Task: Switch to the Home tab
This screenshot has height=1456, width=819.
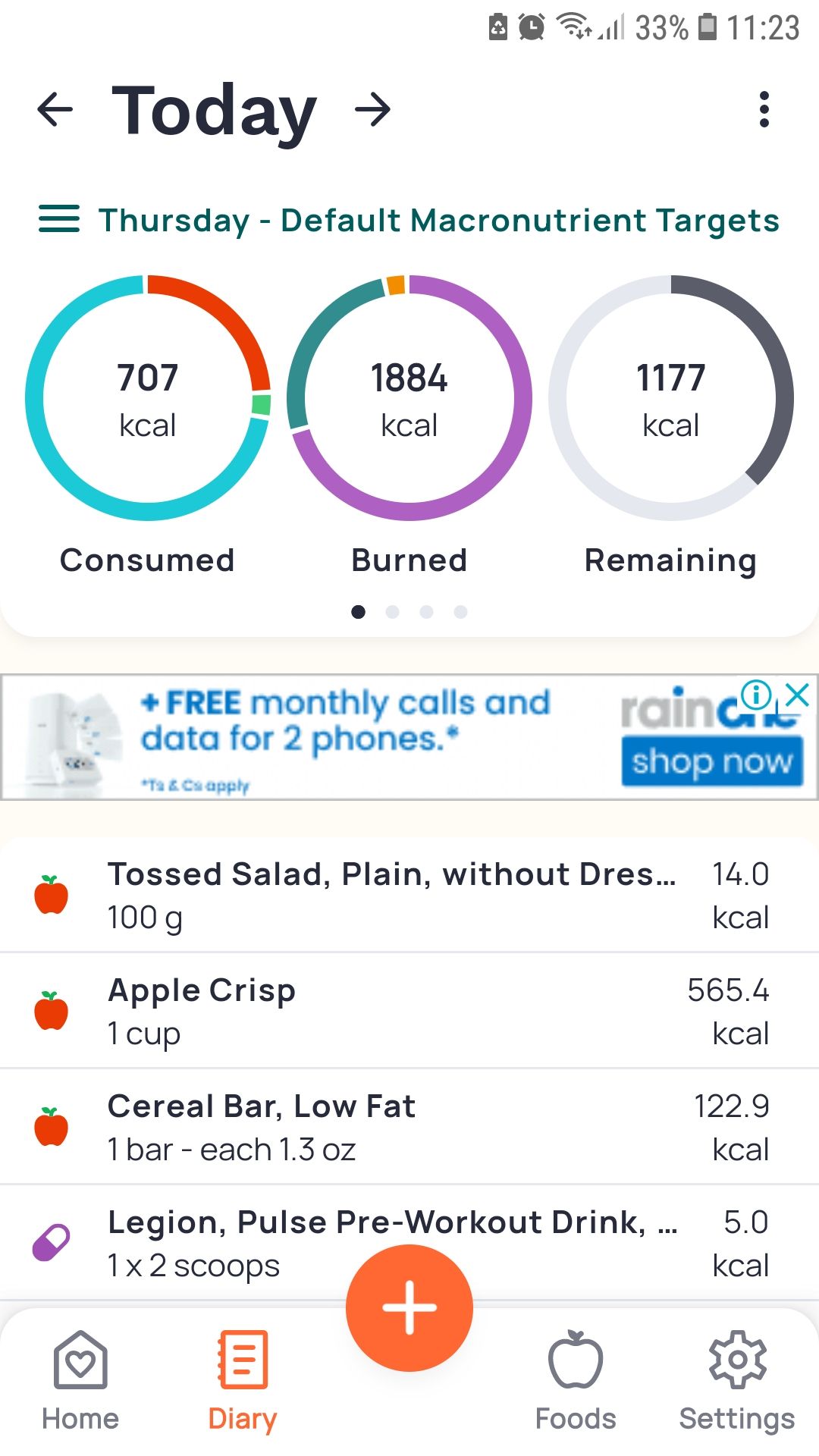Action: (80, 1380)
